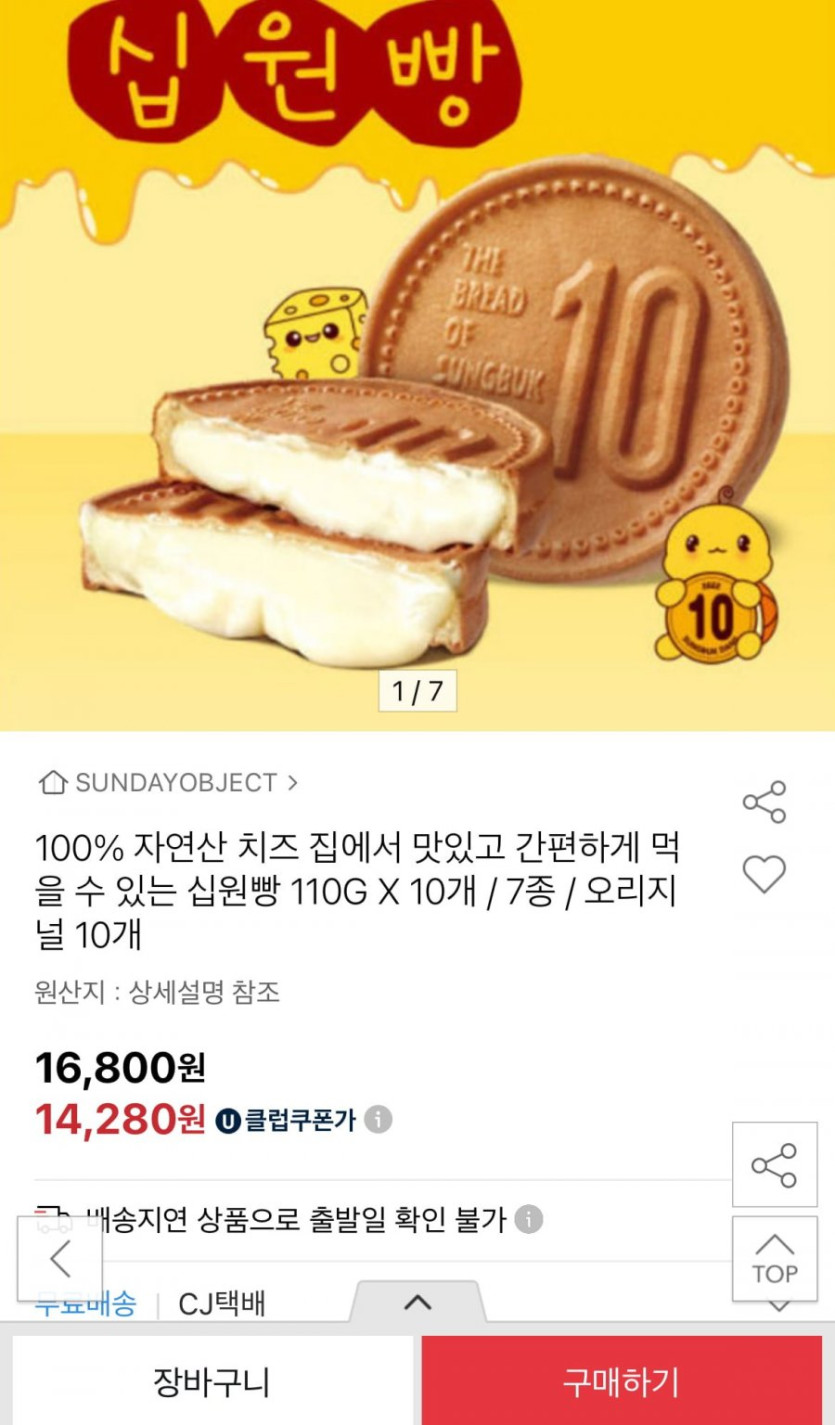View delivery delay info icon
835x1425 pixels.
point(528,1219)
